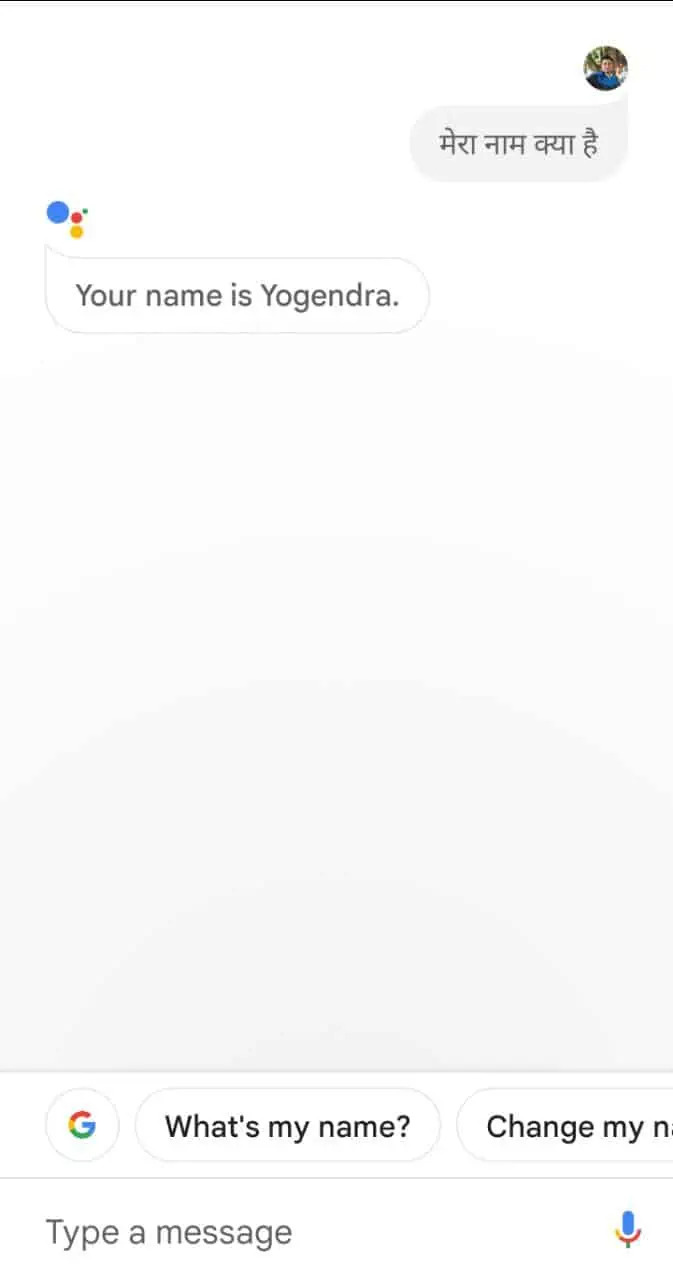Tap the Google search icon chip
Viewport: 673px width, 1280px height.
pyautogui.click(x=82, y=1125)
